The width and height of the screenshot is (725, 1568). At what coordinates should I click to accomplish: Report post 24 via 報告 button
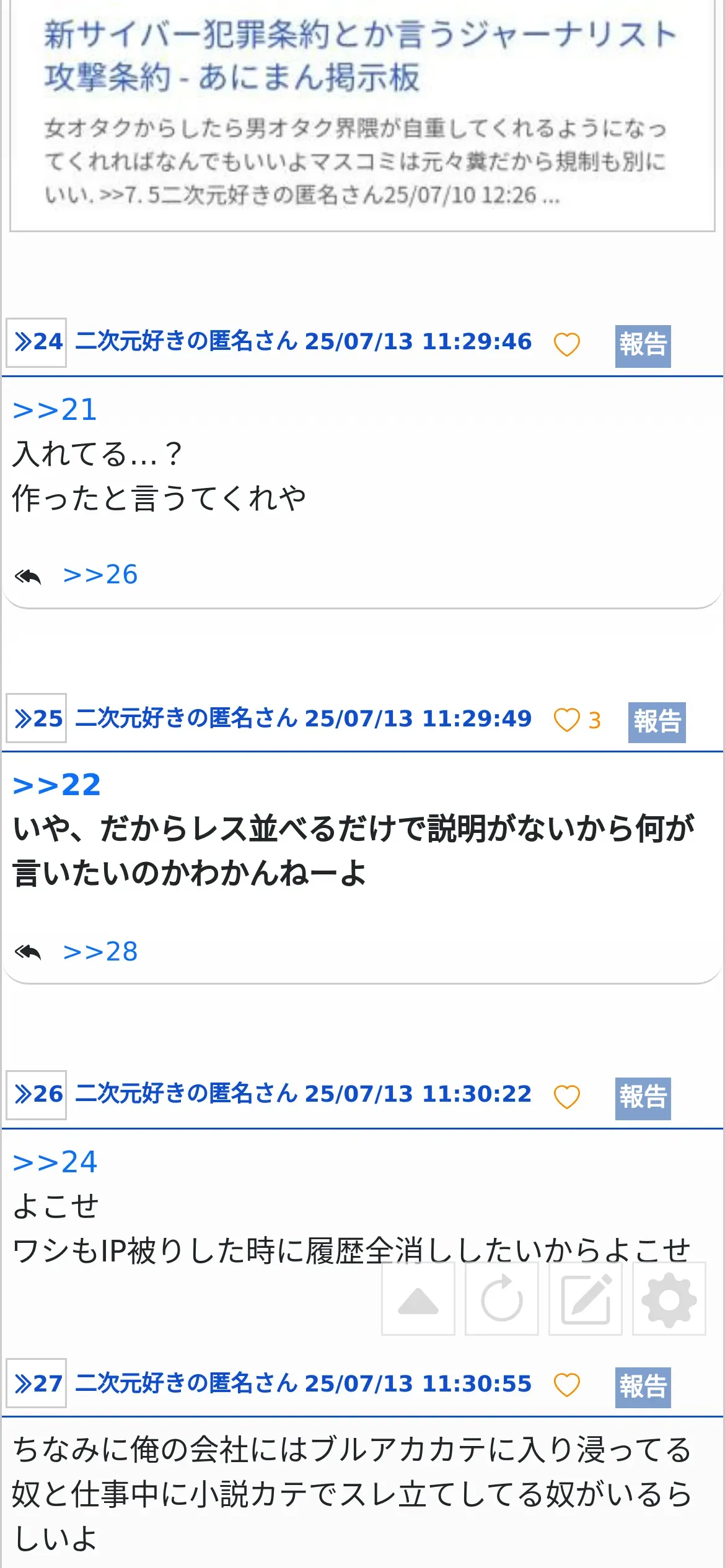643,346
